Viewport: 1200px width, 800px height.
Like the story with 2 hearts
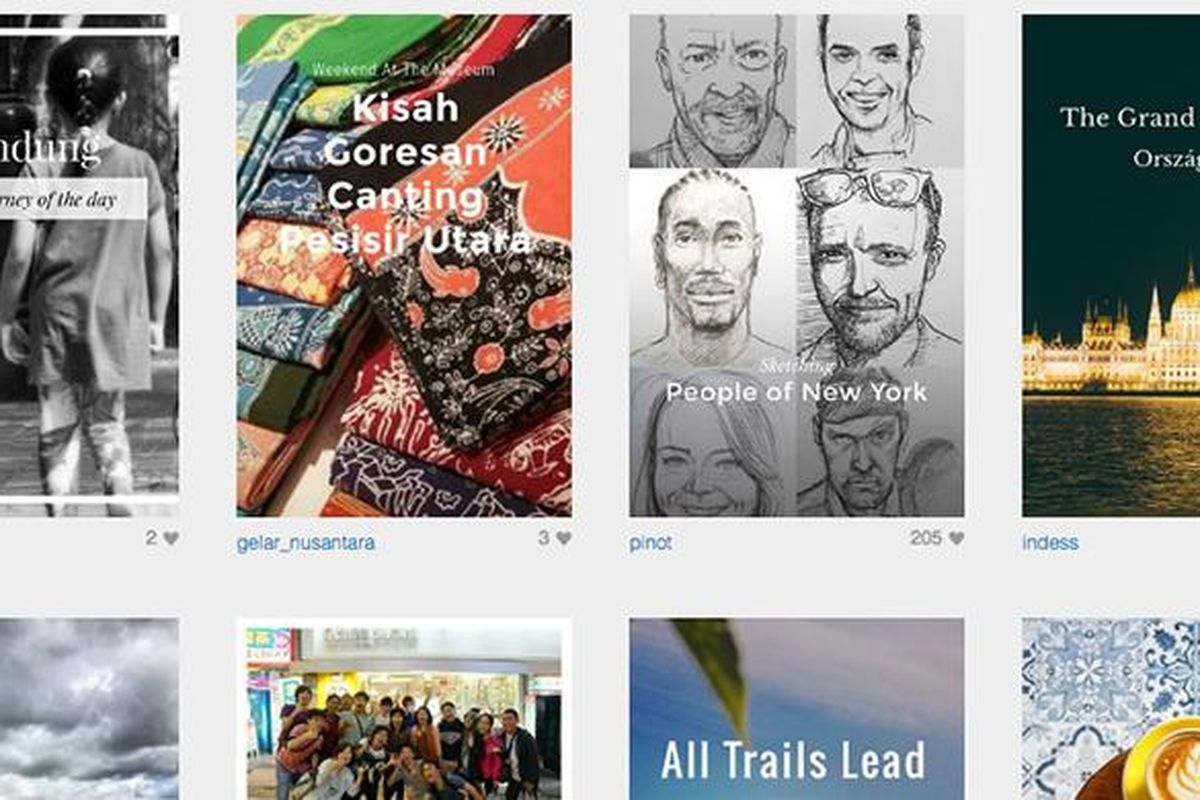(x=171, y=538)
